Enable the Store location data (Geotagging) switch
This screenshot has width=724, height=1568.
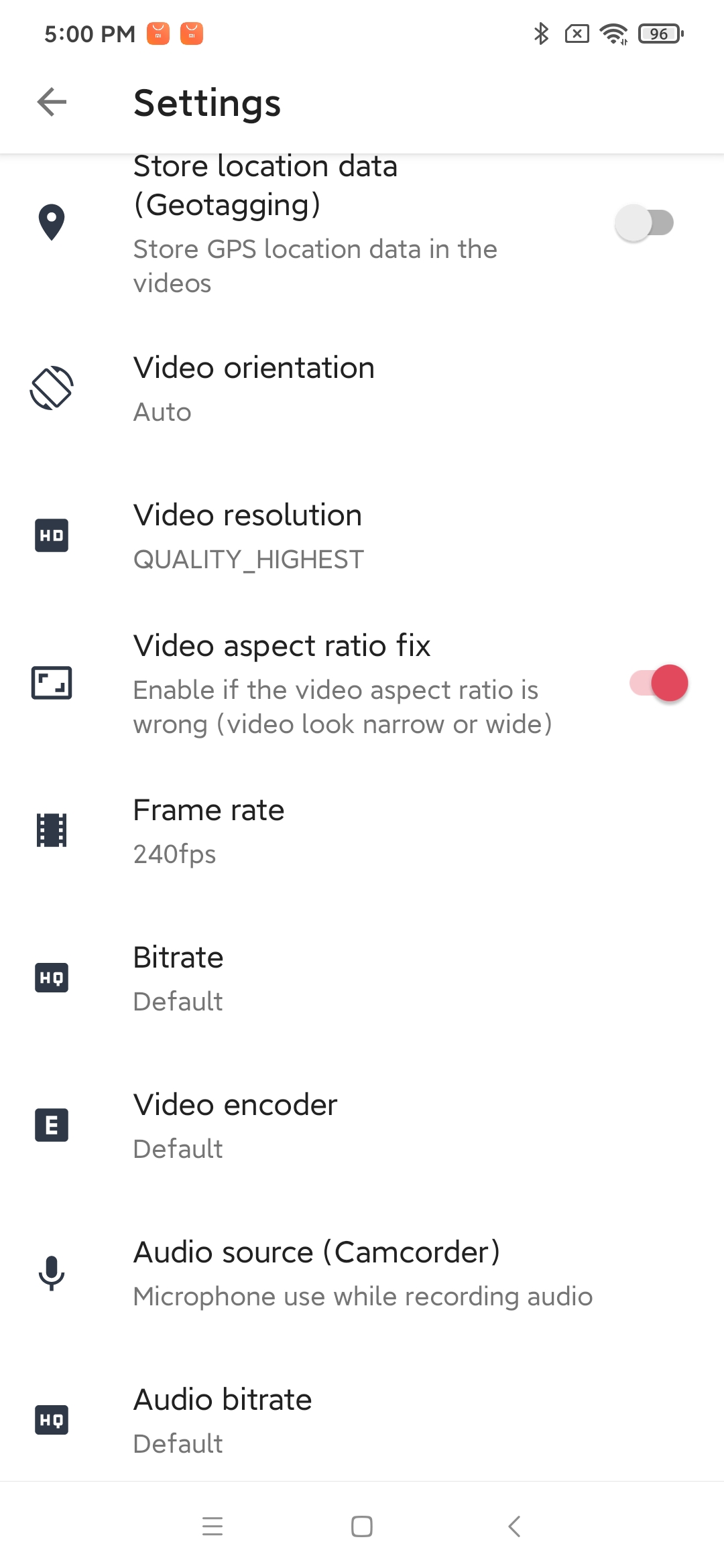click(x=644, y=223)
